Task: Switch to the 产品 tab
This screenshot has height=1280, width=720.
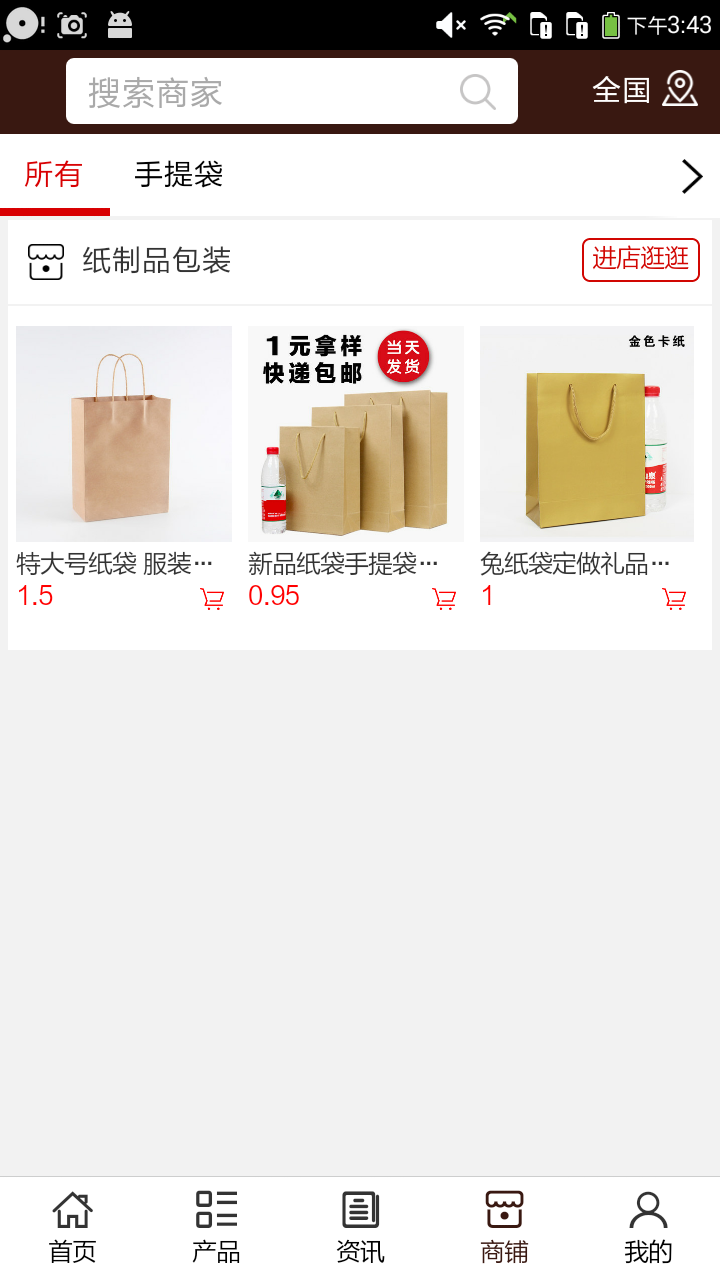Action: click(x=216, y=1226)
